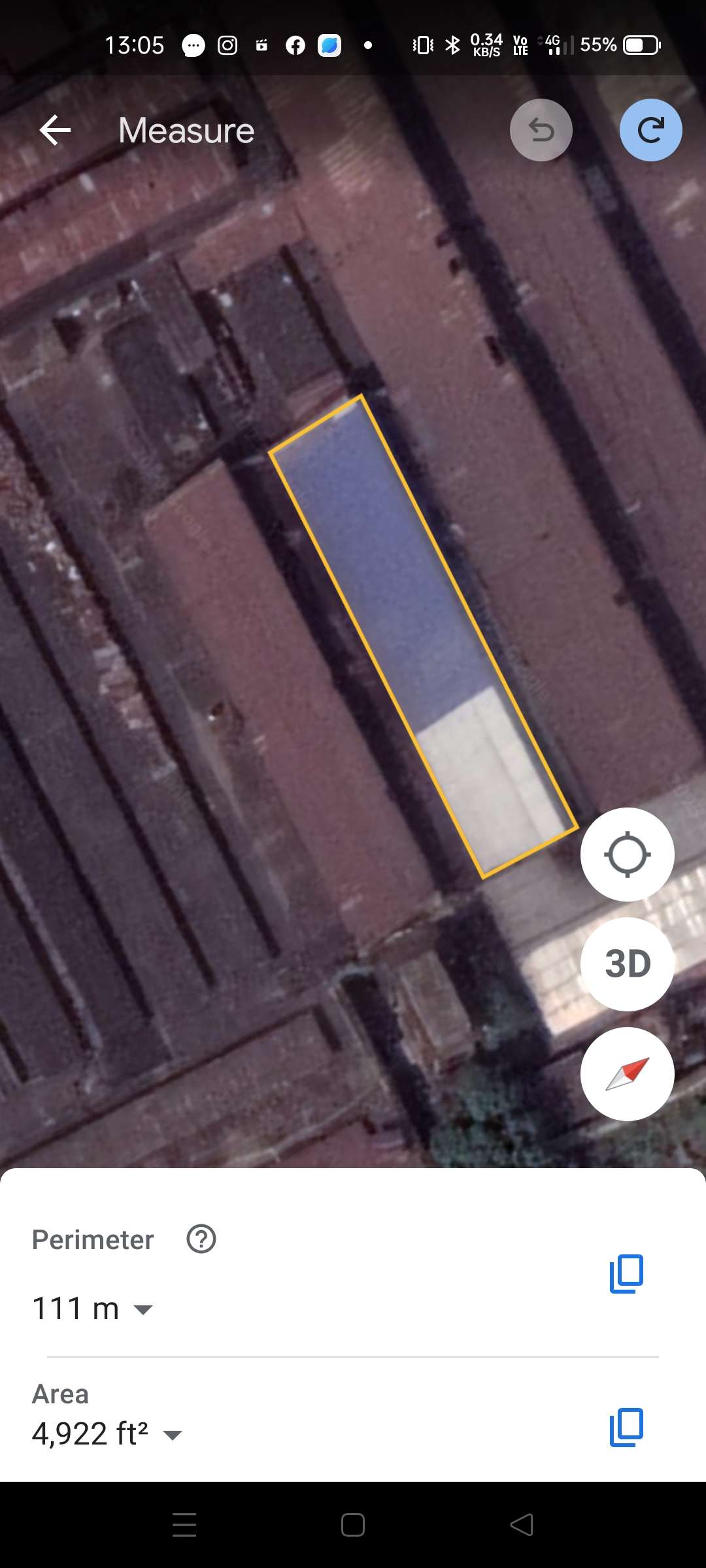Screen dimensions: 706x1568
Task: Go back from the Measure screen
Action: [x=55, y=130]
